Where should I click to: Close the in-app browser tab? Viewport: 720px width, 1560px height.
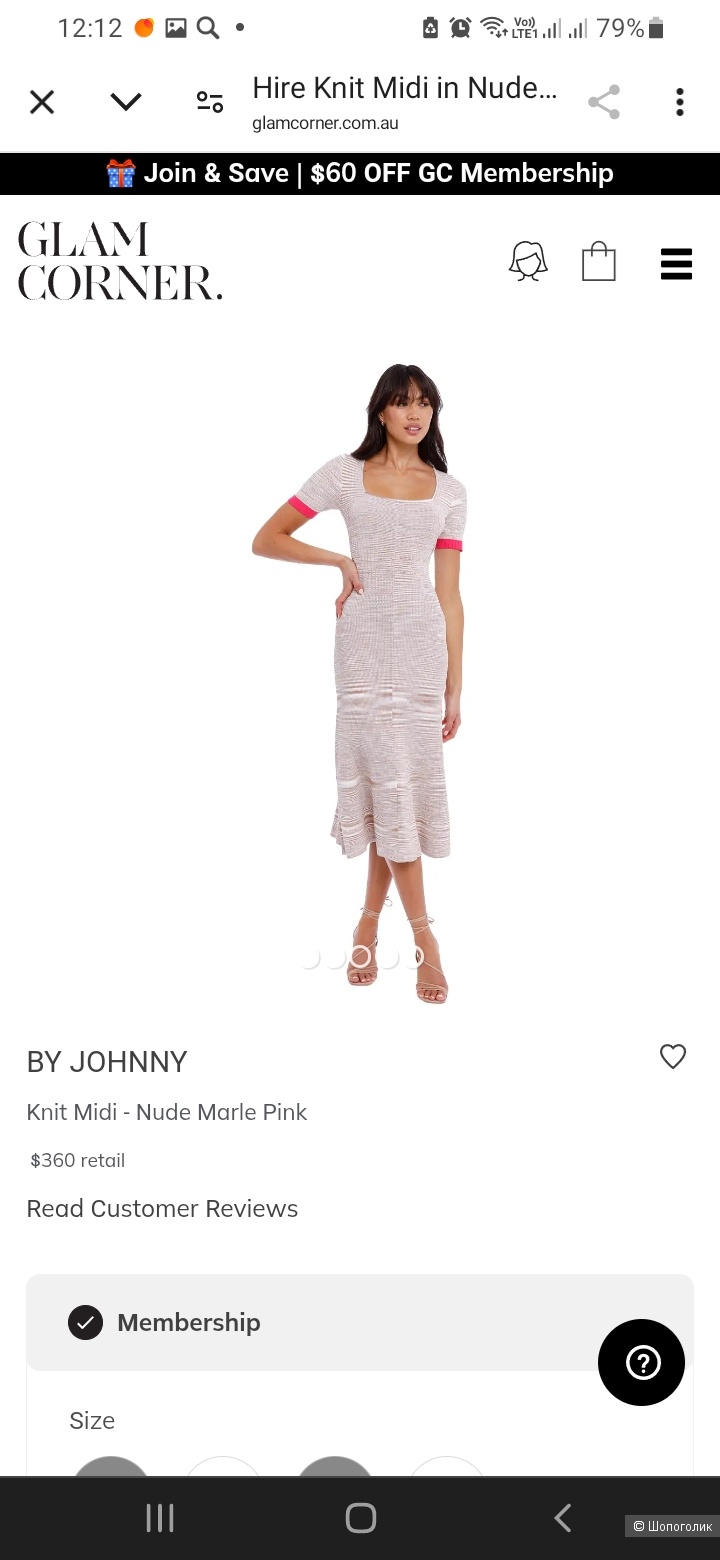pos(42,102)
